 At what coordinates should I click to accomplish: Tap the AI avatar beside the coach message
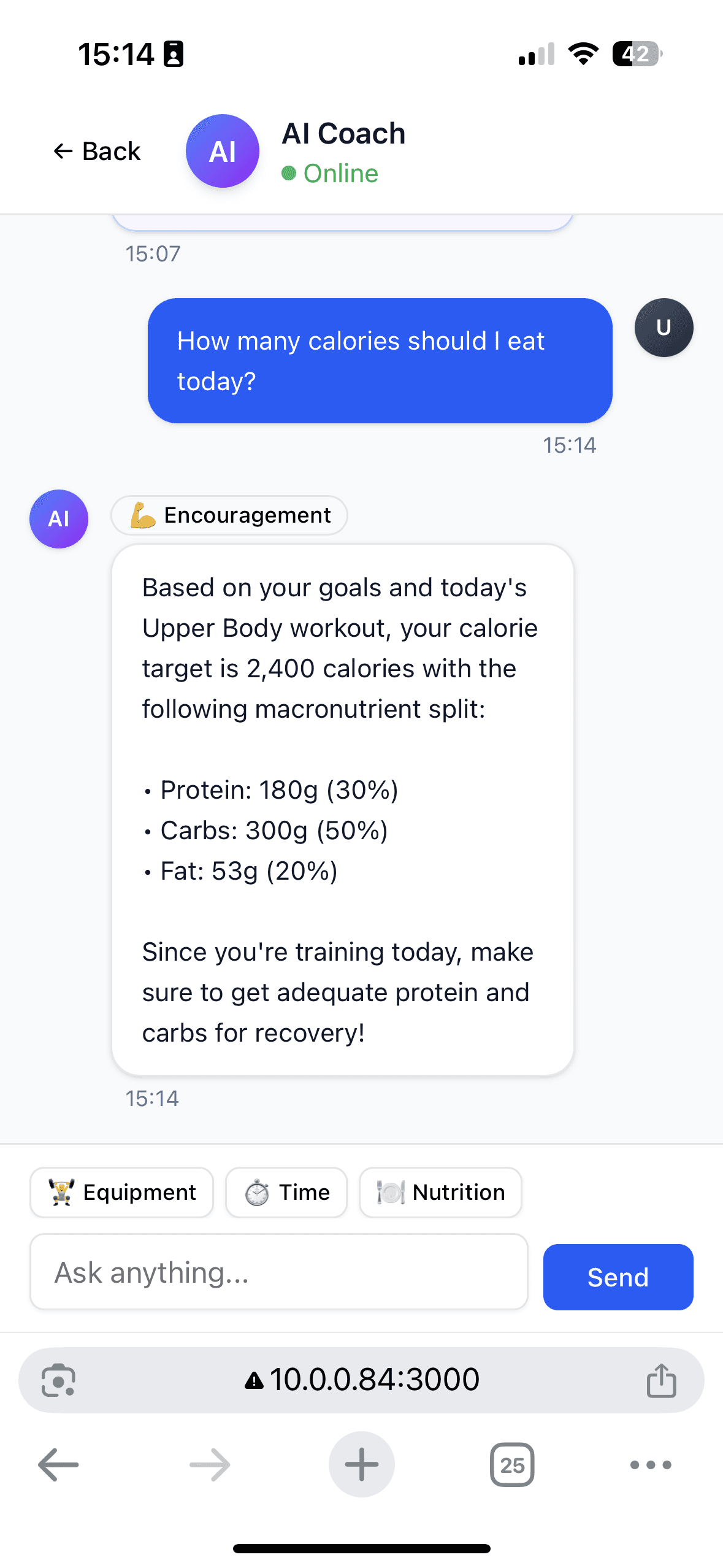(58, 518)
